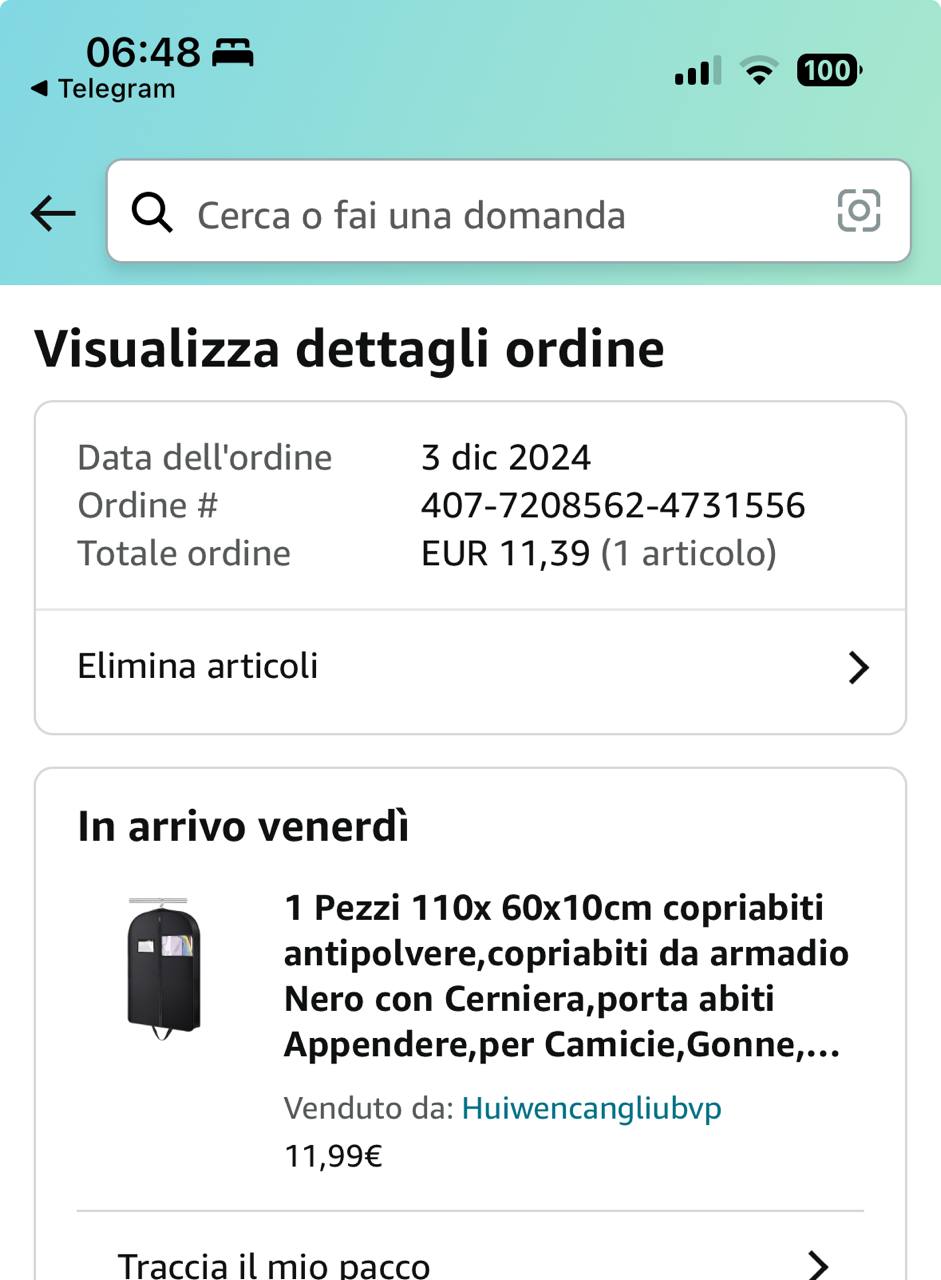Return to Telegram via status bar link
This screenshot has width=941, height=1280.
coord(103,89)
